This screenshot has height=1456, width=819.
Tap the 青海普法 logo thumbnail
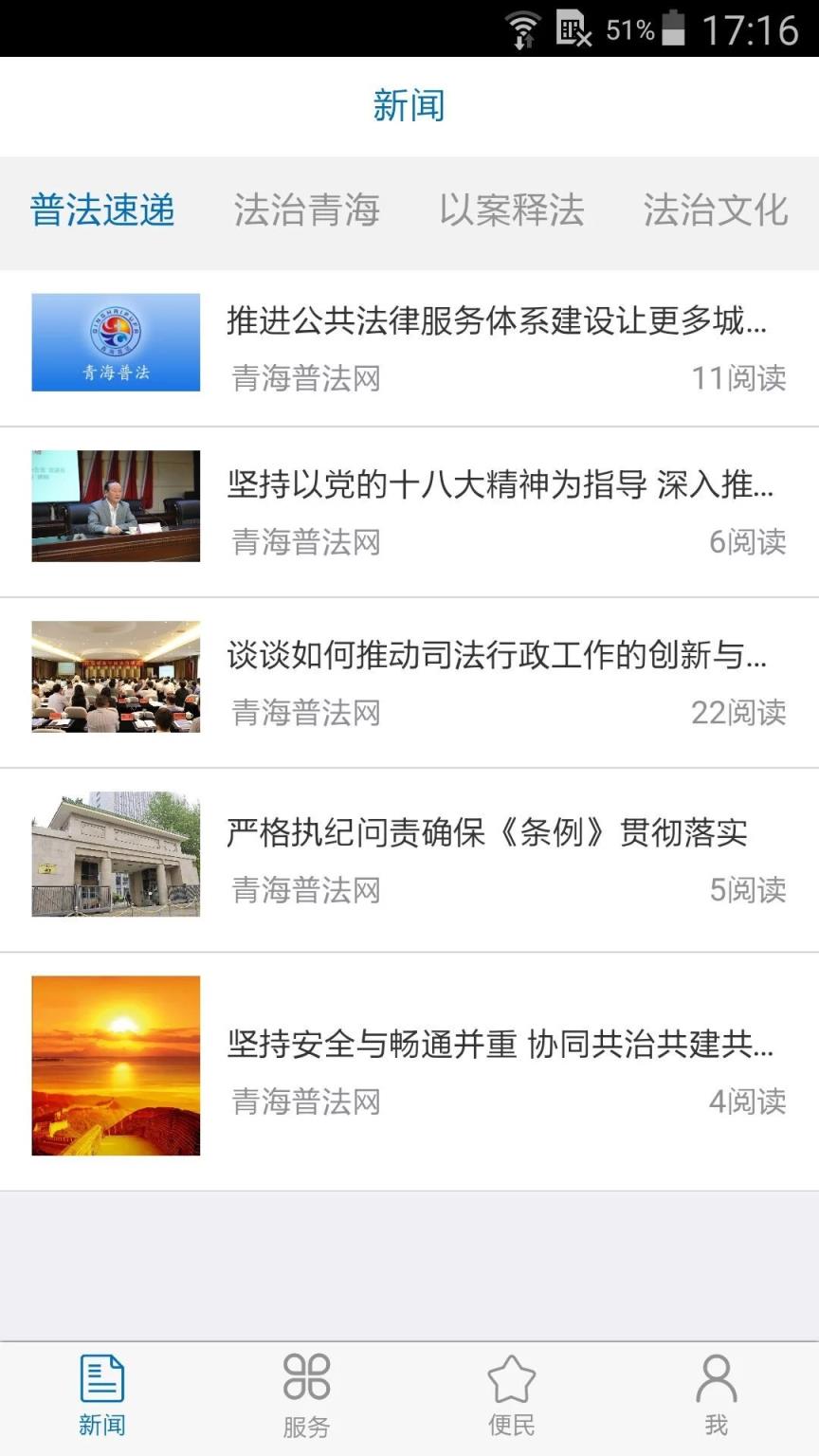[115, 341]
